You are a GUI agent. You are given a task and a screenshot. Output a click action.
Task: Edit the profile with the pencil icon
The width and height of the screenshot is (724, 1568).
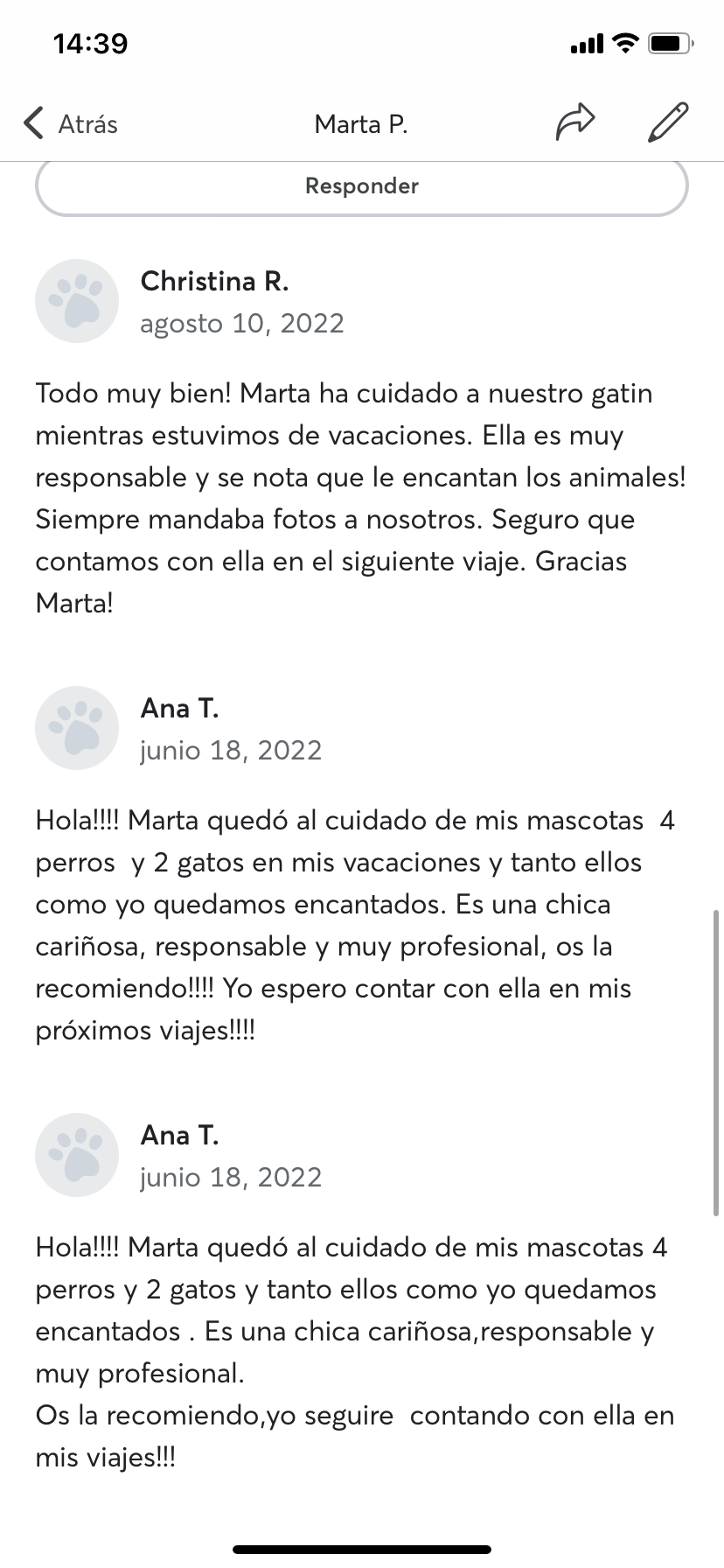pyautogui.click(x=668, y=122)
